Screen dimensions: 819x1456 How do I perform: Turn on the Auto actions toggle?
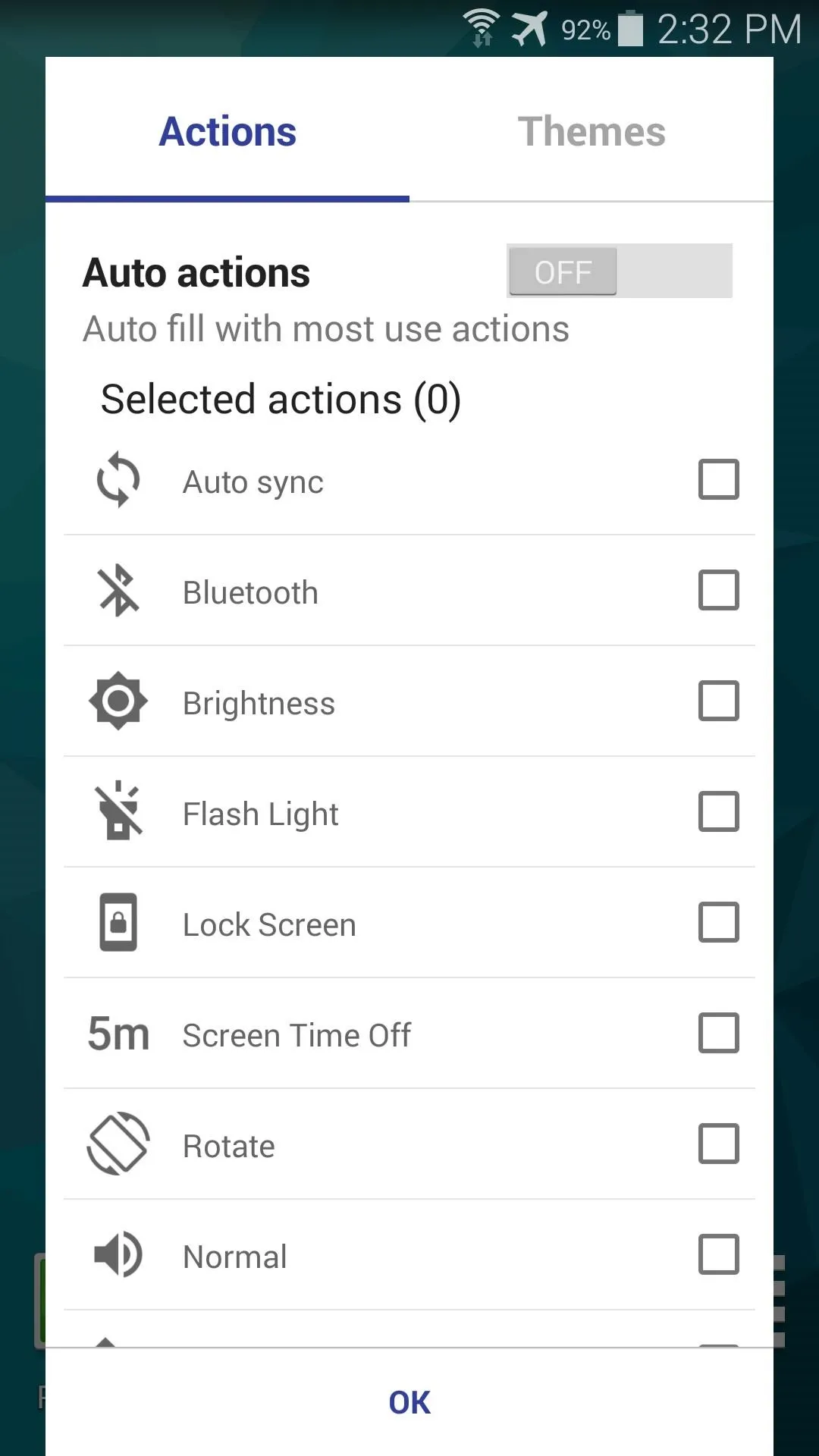click(x=619, y=271)
